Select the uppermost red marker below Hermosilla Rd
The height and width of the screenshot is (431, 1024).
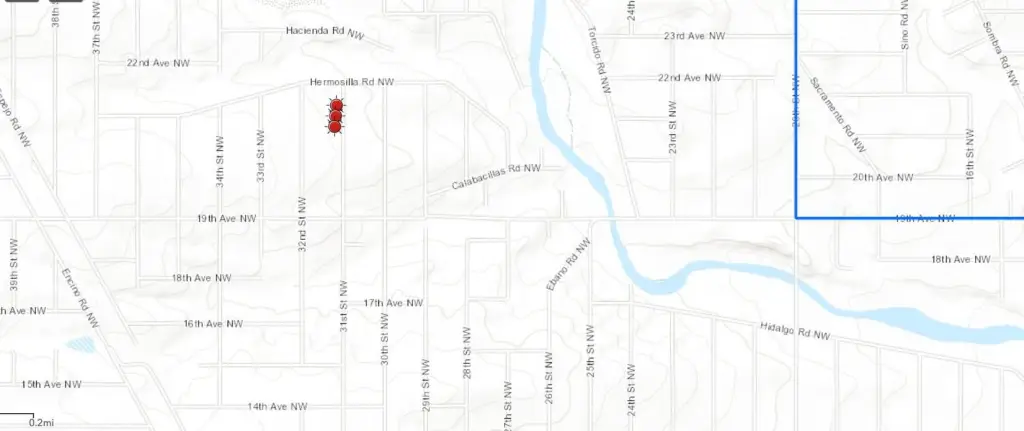tap(337, 105)
